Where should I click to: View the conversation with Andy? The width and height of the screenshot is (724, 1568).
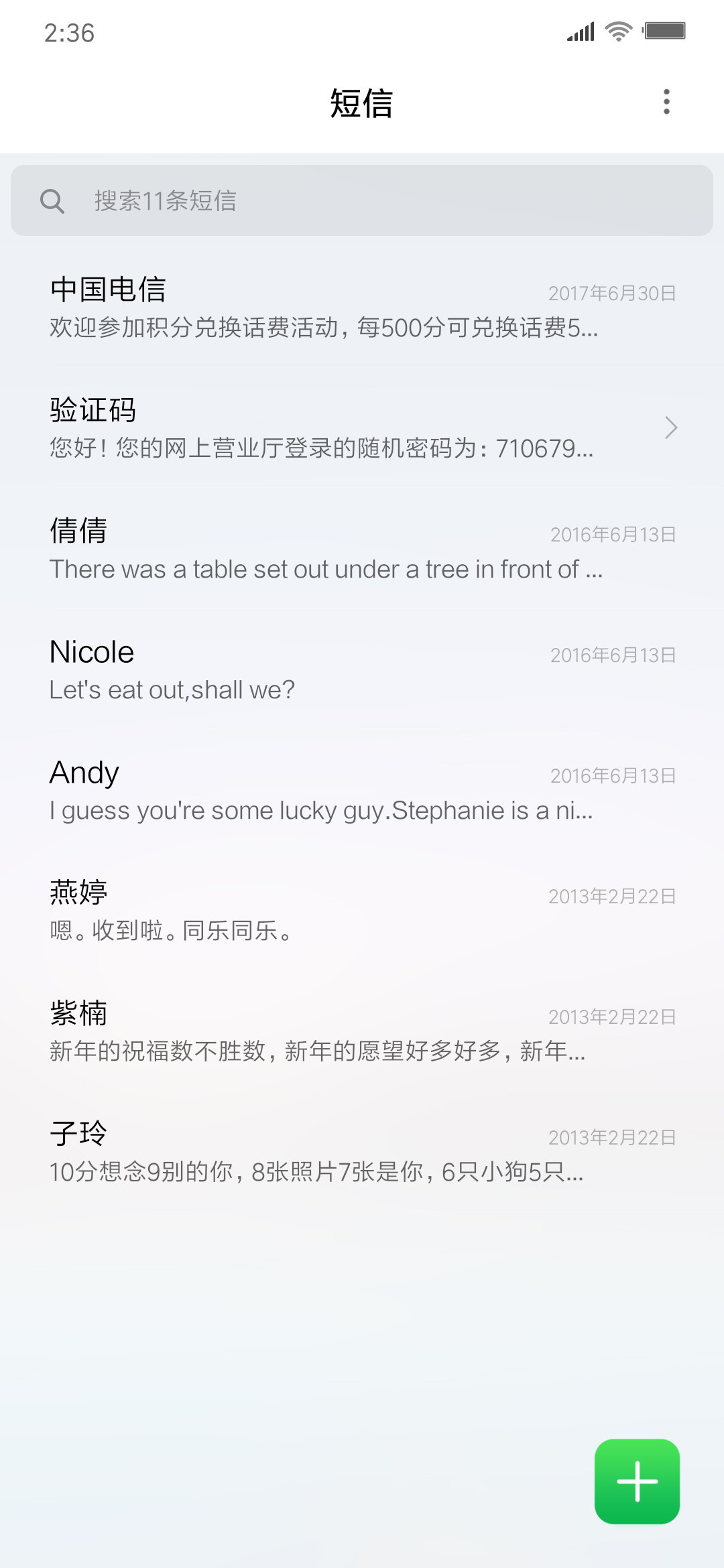[362, 791]
